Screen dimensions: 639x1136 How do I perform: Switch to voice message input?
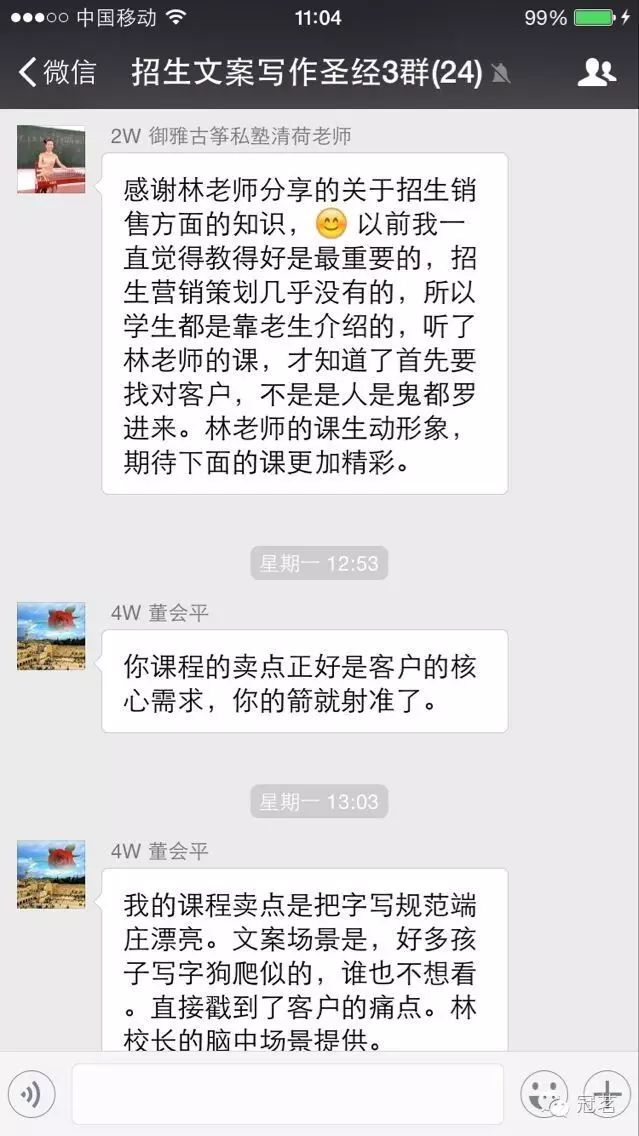pos(31,1094)
